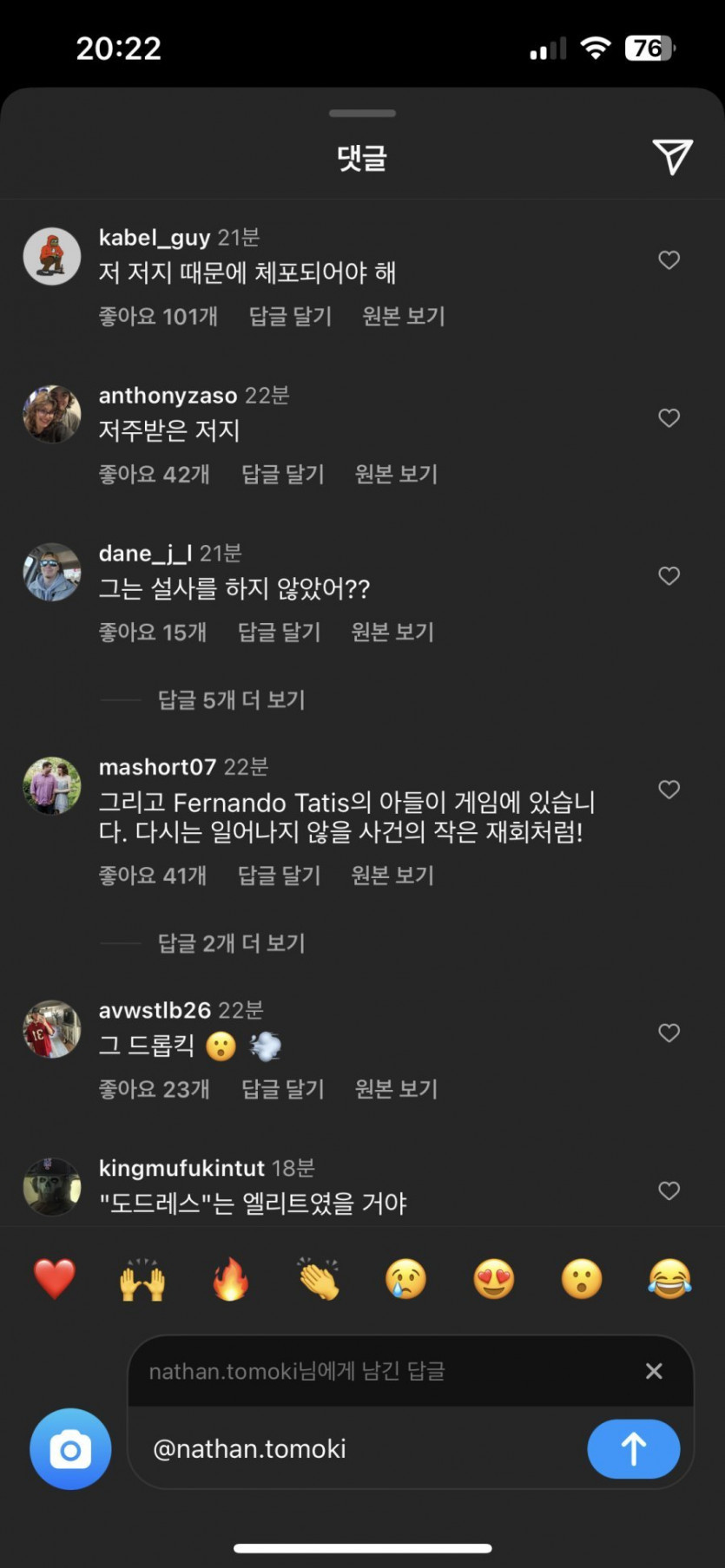This screenshot has height=1568, width=725.
Task: Share comments via the paper plane icon
Action: [x=672, y=157]
